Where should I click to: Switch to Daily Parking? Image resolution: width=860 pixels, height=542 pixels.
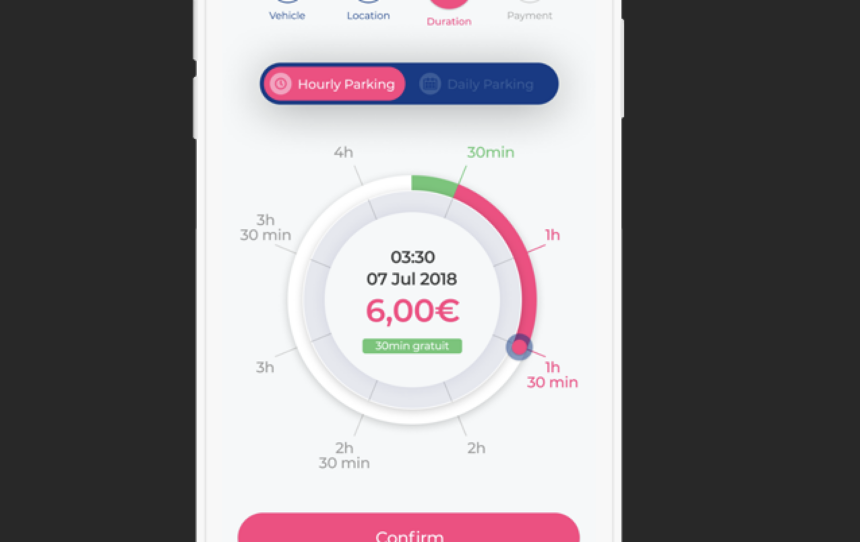477,84
